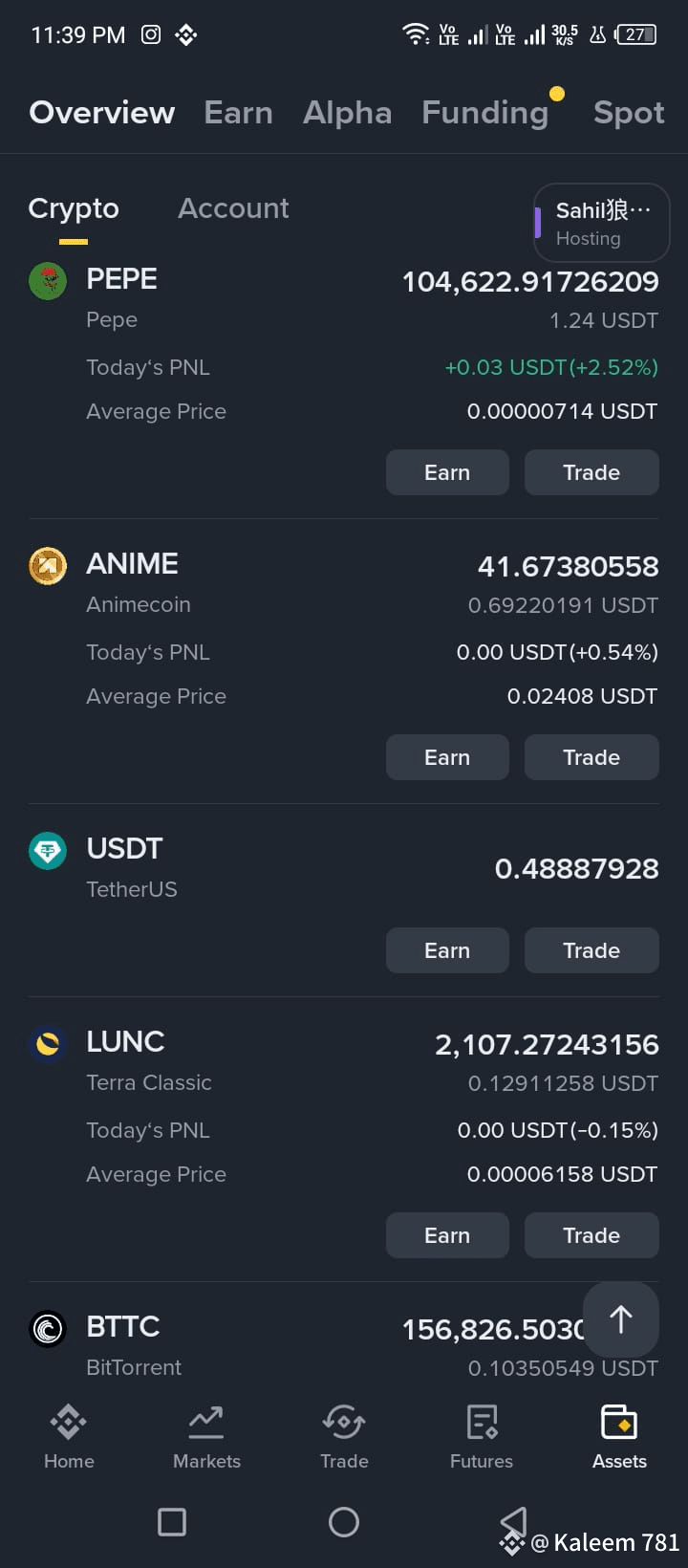This screenshot has height=1568, width=688.
Task: Open the Markets section in bottom bar
Action: click(206, 1434)
